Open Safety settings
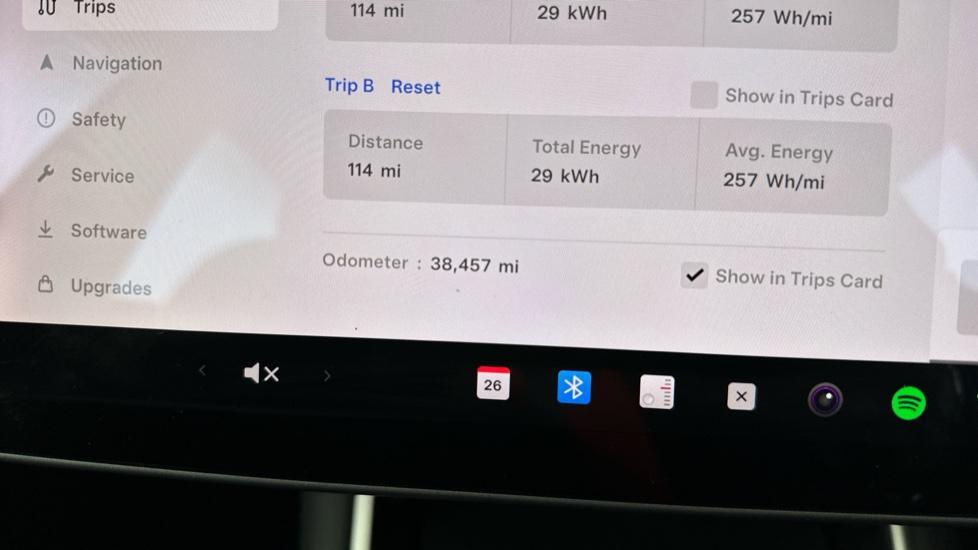Screen dimensions: 978x550 click(98, 120)
